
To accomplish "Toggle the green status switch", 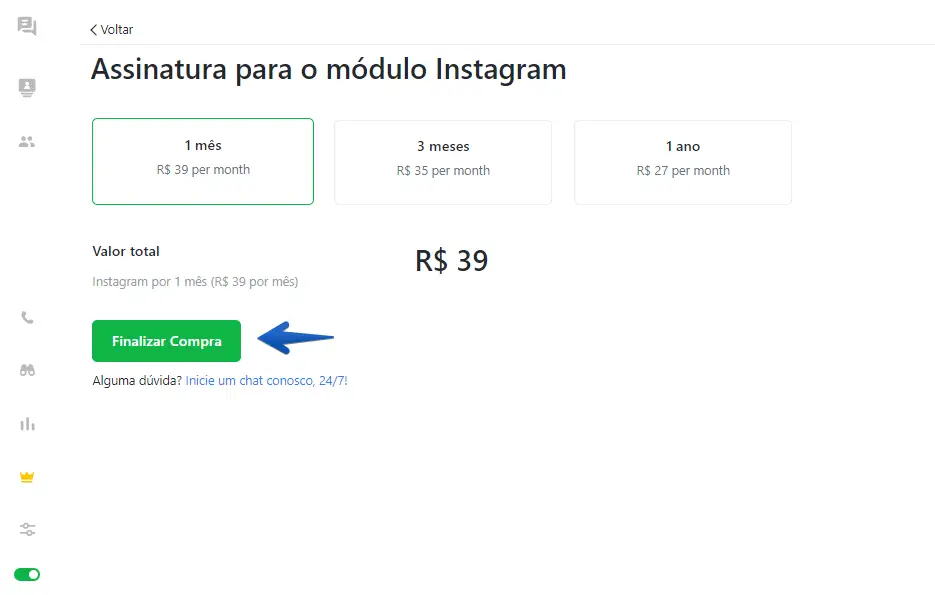I will coord(27,575).
